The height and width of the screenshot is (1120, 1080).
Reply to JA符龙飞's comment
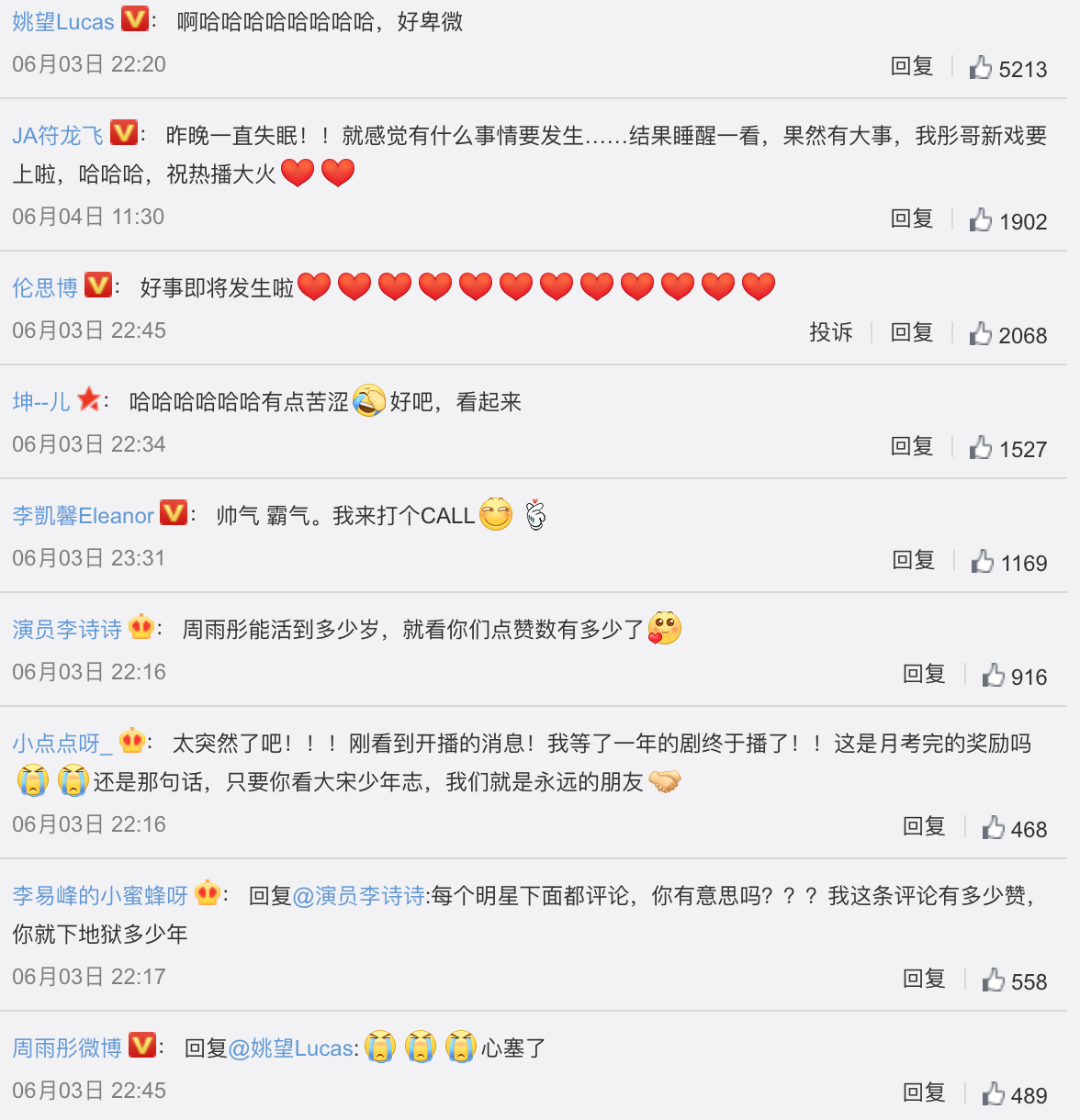point(911,218)
